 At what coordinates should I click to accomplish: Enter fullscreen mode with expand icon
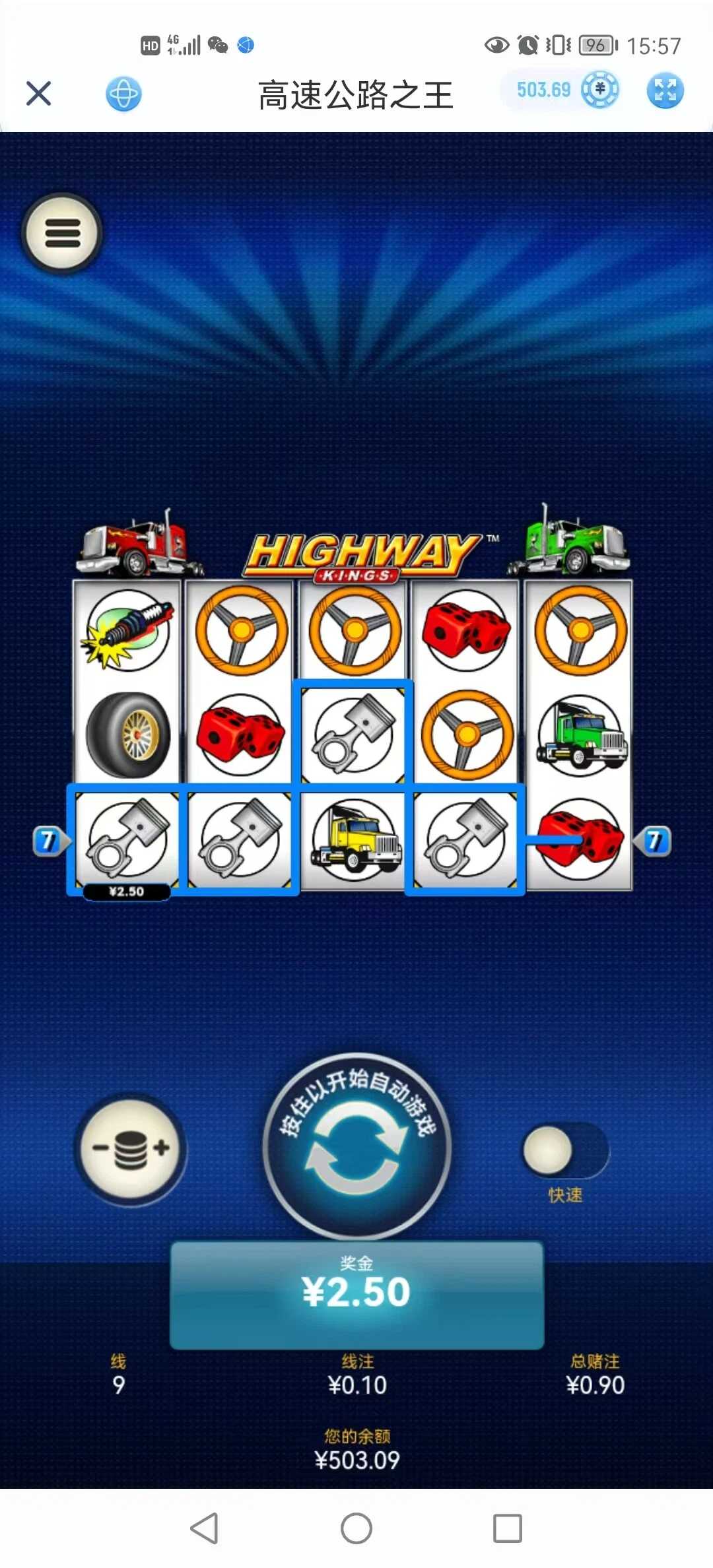665,90
